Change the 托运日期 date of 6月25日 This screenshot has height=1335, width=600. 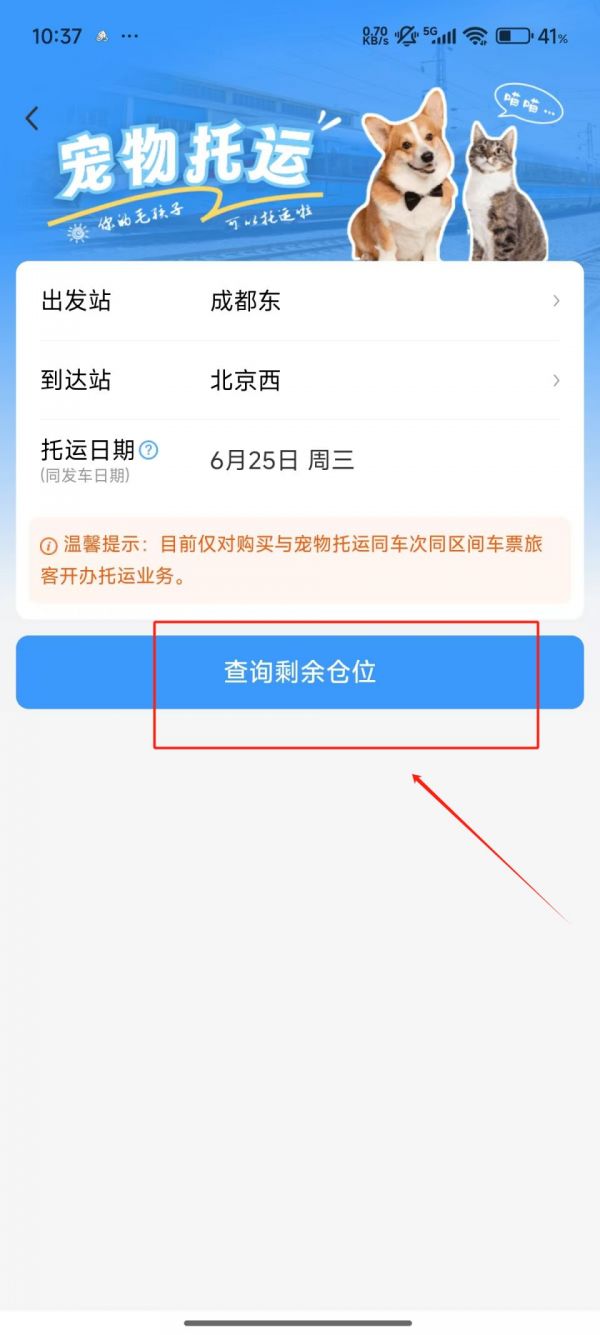(282, 460)
